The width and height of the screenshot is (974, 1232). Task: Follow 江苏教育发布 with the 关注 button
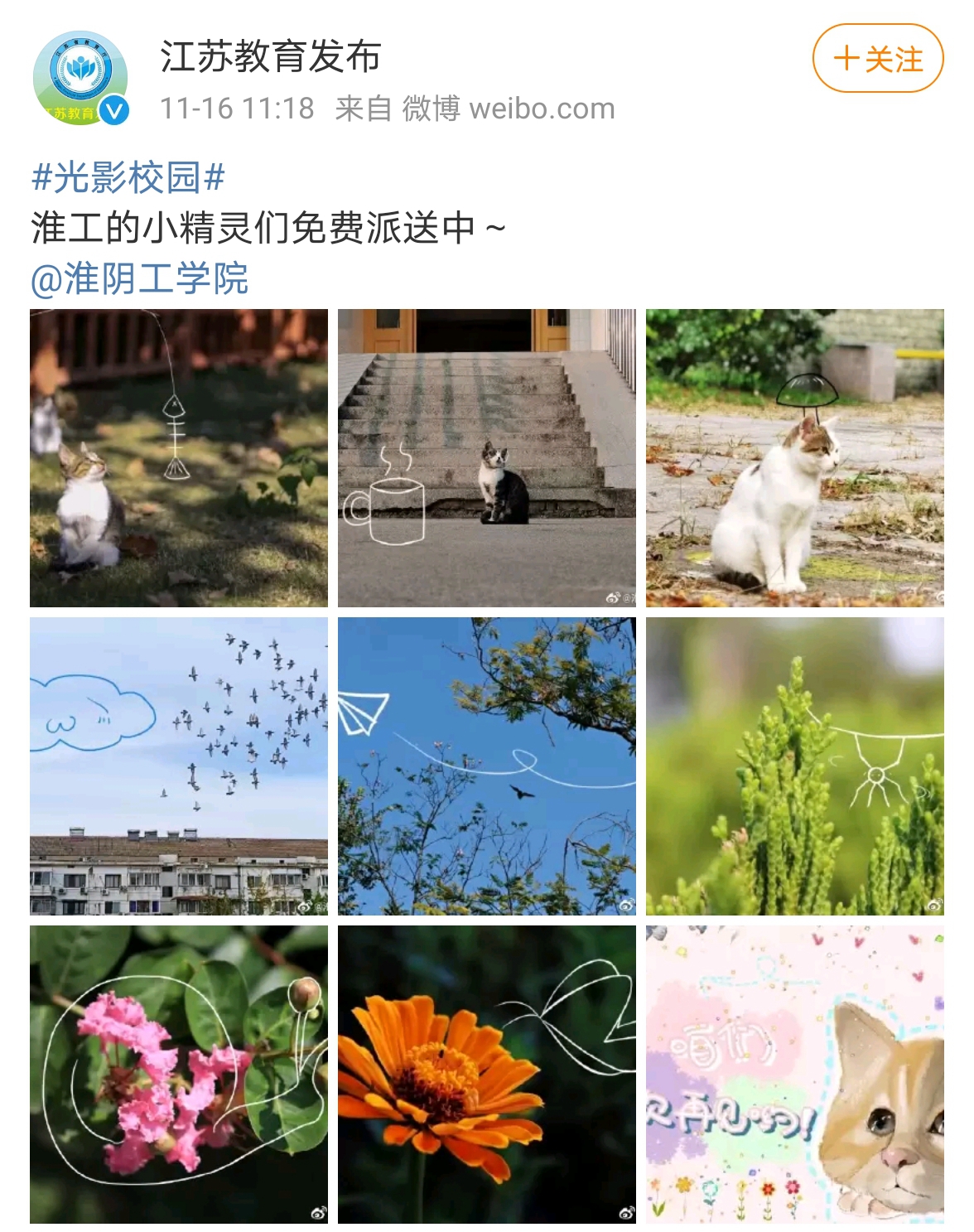pyautogui.click(x=878, y=59)
